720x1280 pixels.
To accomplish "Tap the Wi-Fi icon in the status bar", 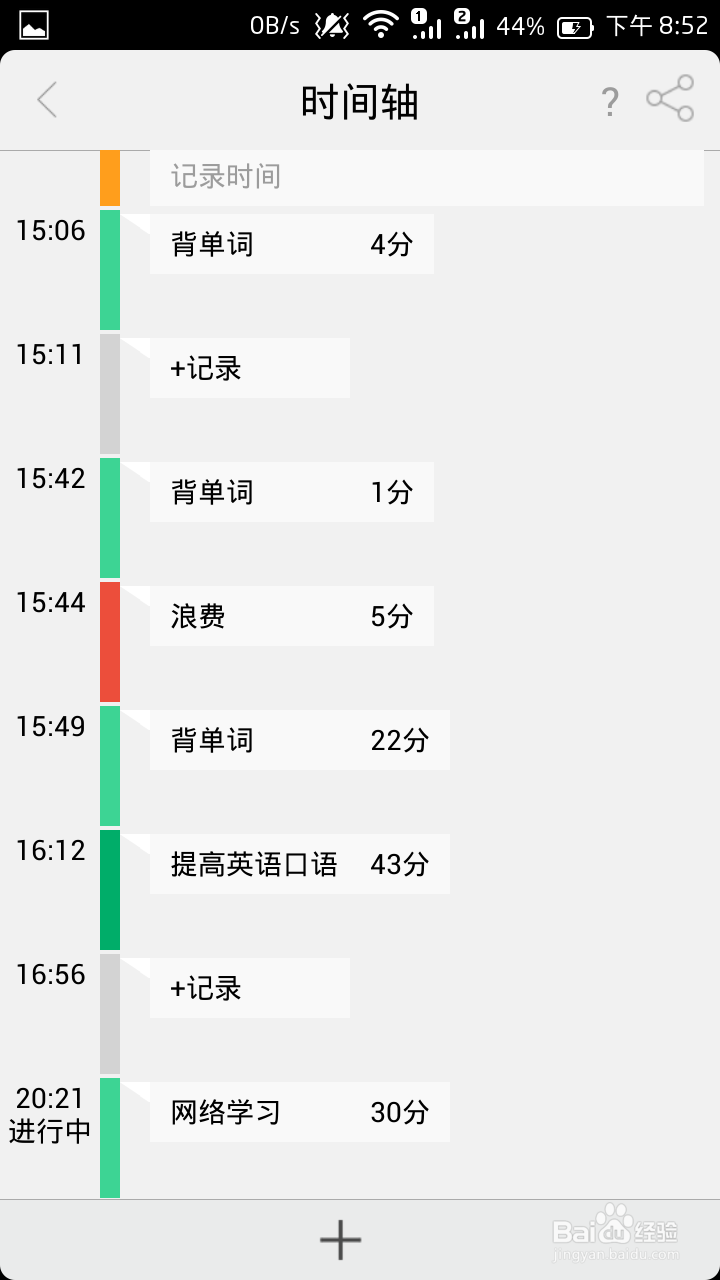I will pos(376,24).
